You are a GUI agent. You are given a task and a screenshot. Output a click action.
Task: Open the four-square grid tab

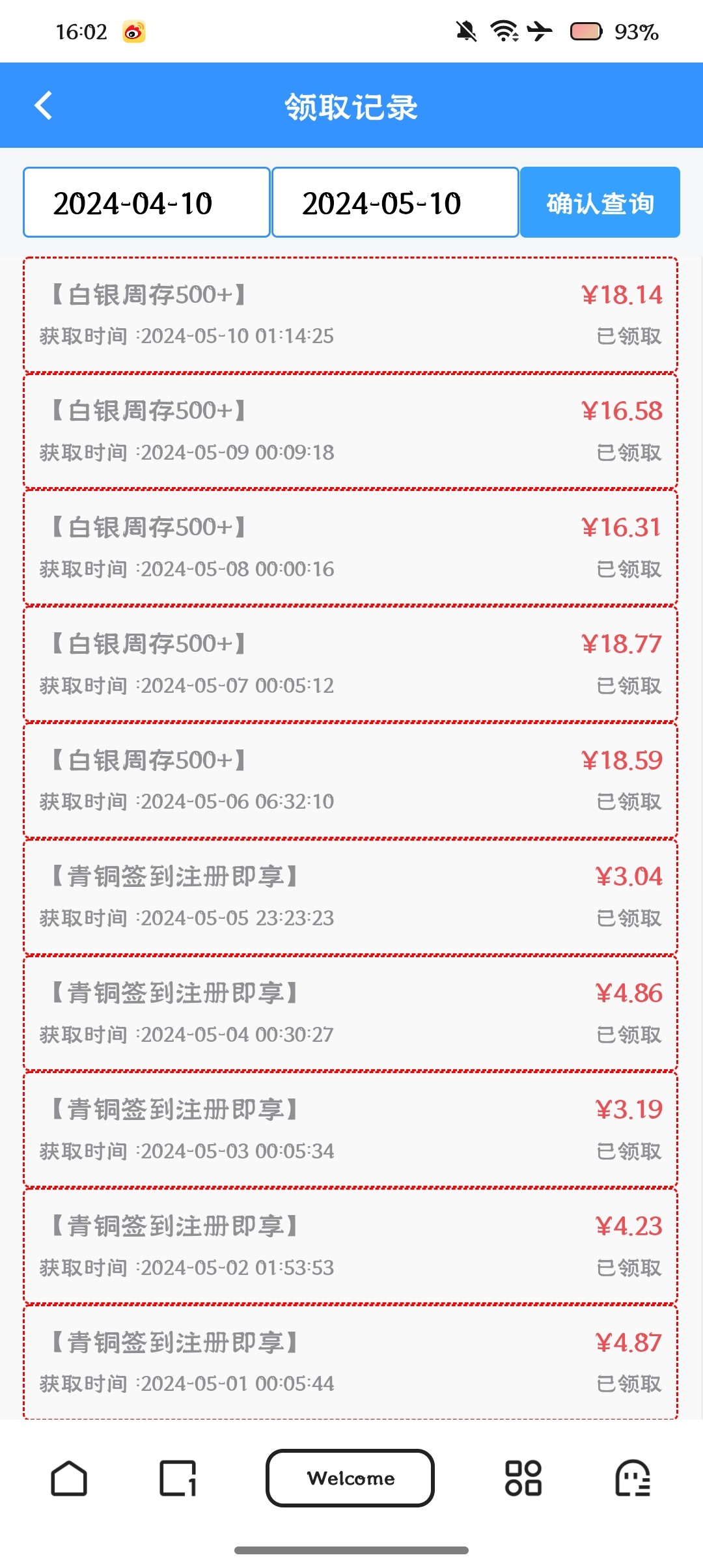point(523,1478)
